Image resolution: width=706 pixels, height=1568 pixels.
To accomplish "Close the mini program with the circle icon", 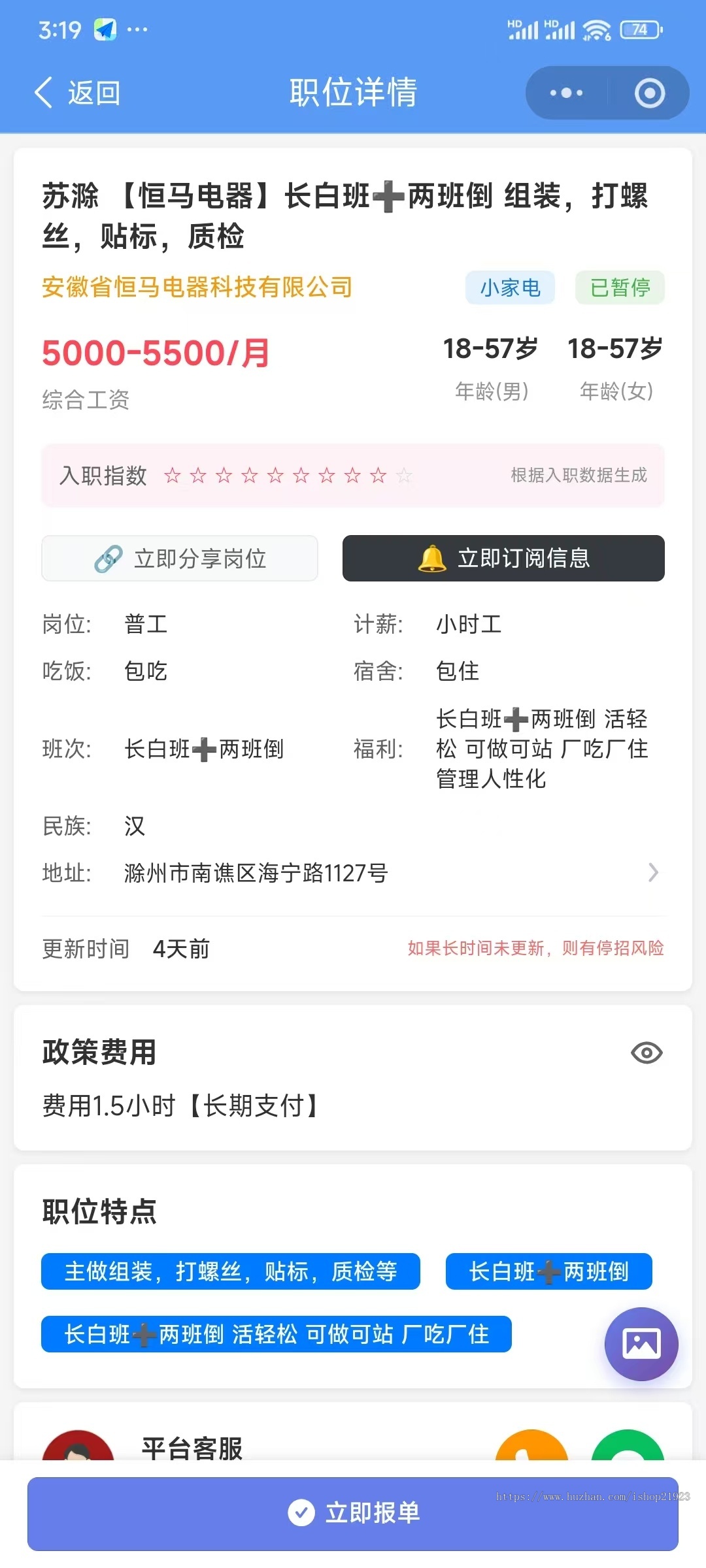I will (x=649, y=93).
